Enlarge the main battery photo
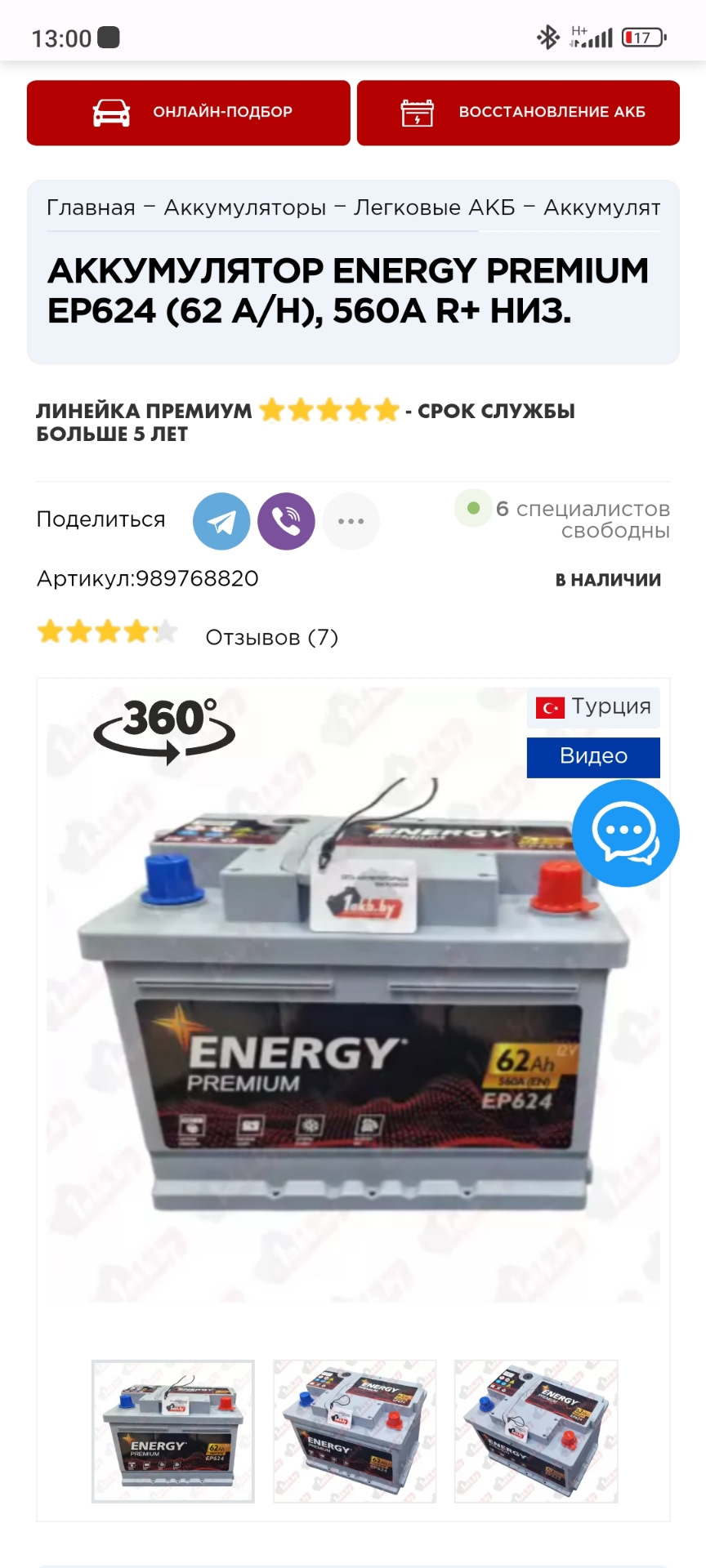706x1568 pixels. 353,1062
